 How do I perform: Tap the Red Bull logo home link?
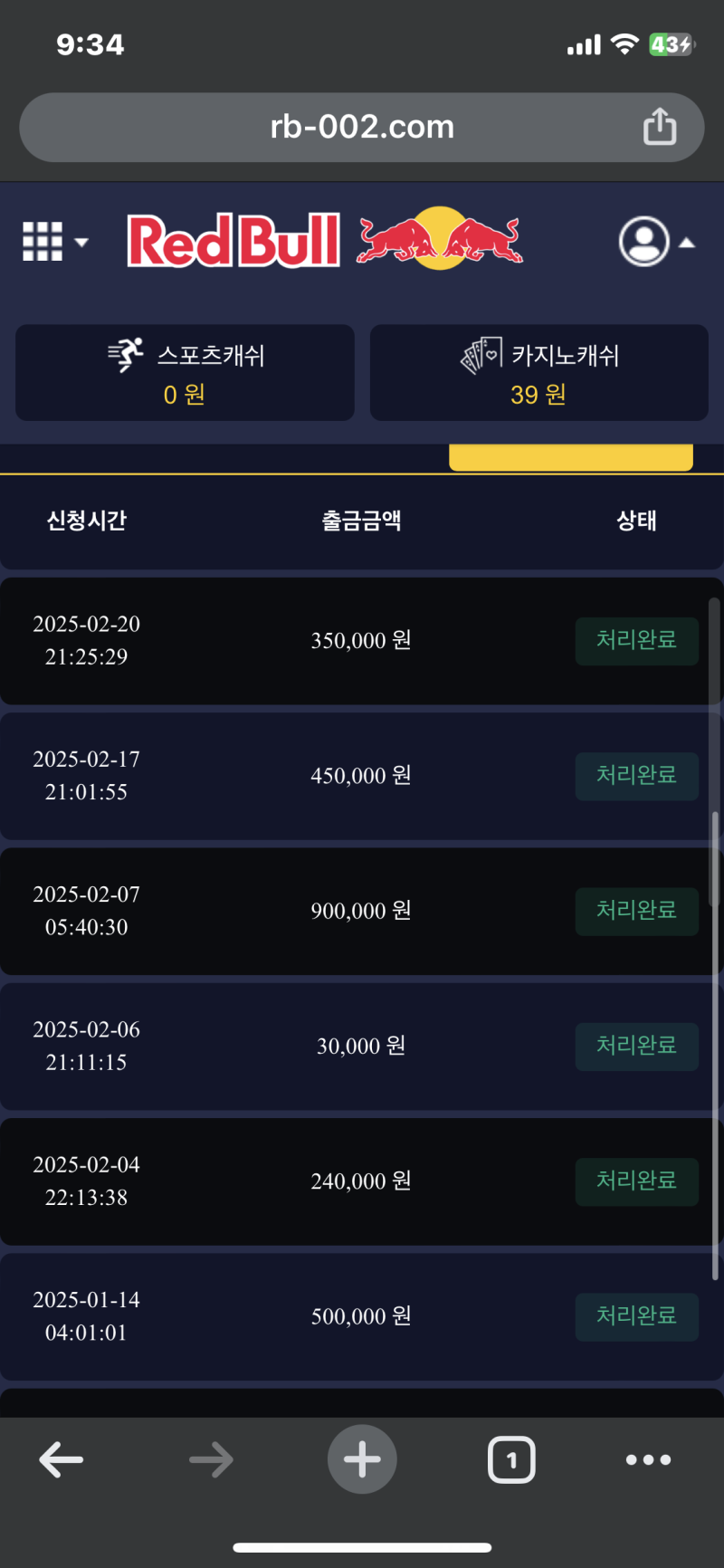pyautogui.click(x=326, y=241)
